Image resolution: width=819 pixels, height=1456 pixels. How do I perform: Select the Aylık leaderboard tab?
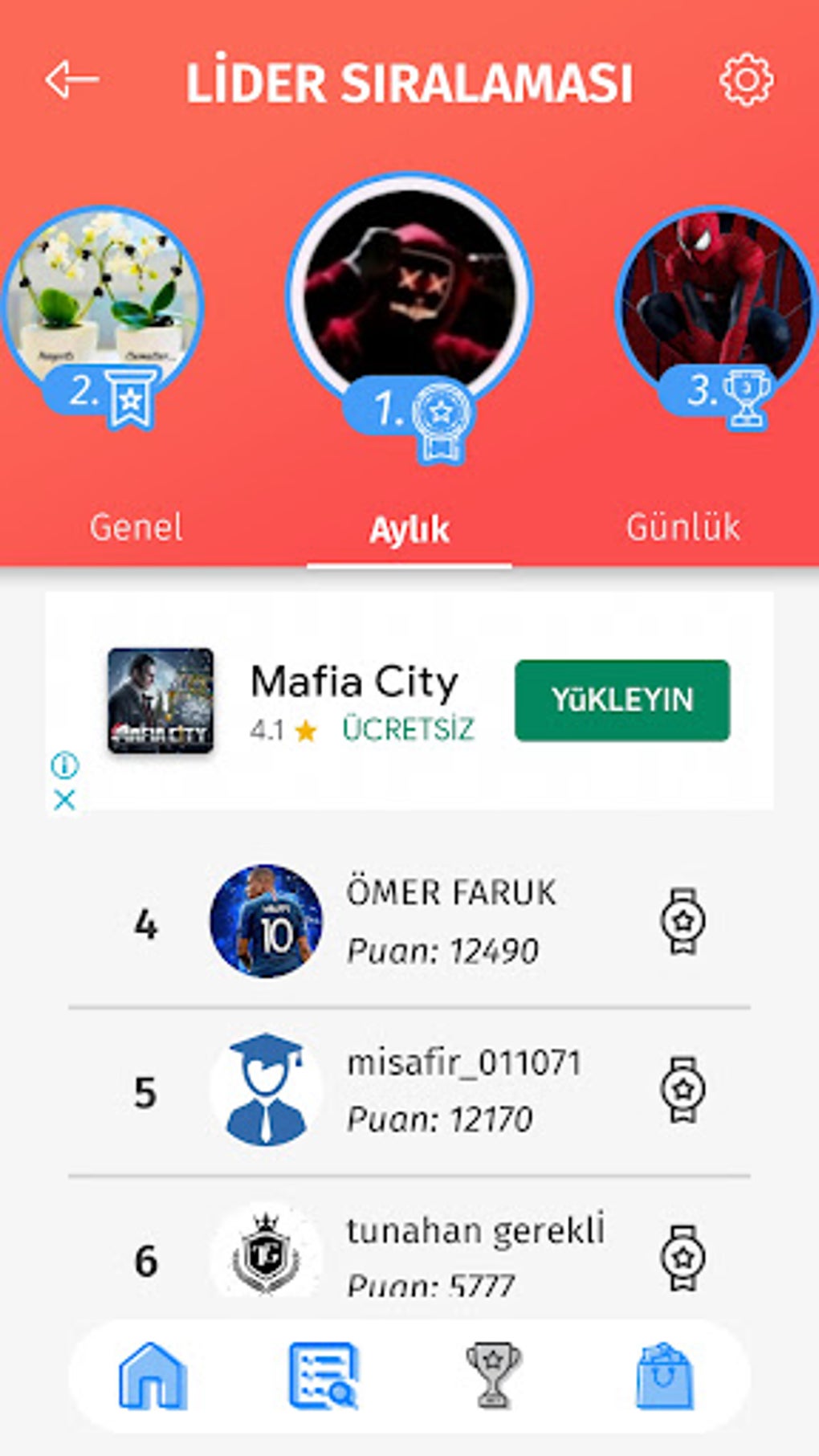coord(409,530)
